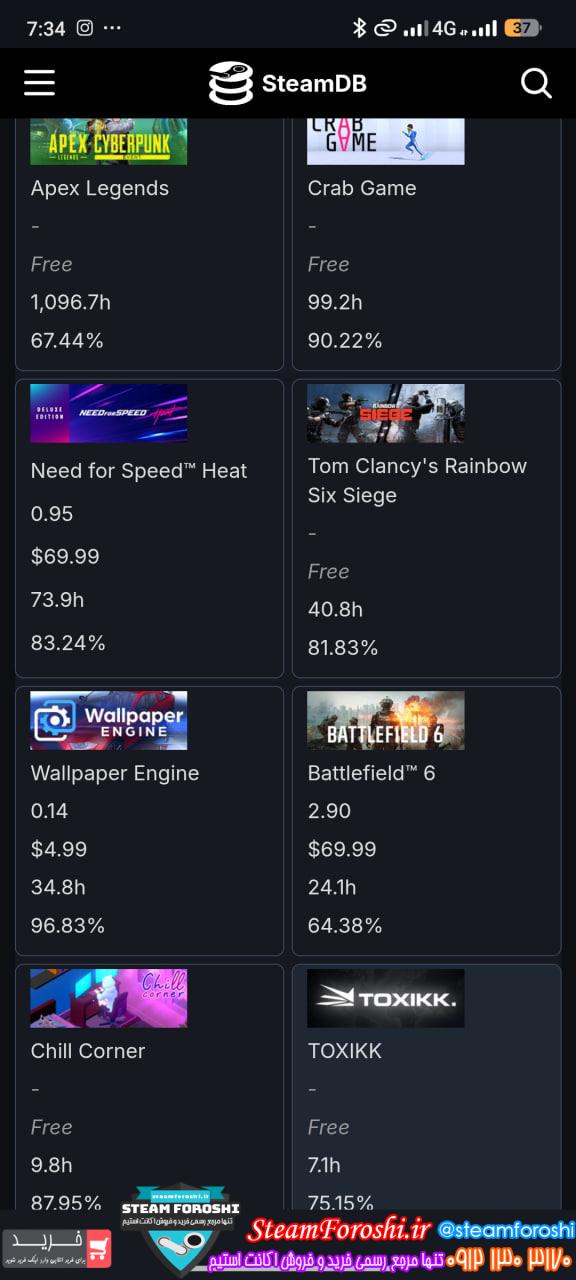Open the hamburger menu
This screenshot has height=1280, width=576.
tap(39, 83)
